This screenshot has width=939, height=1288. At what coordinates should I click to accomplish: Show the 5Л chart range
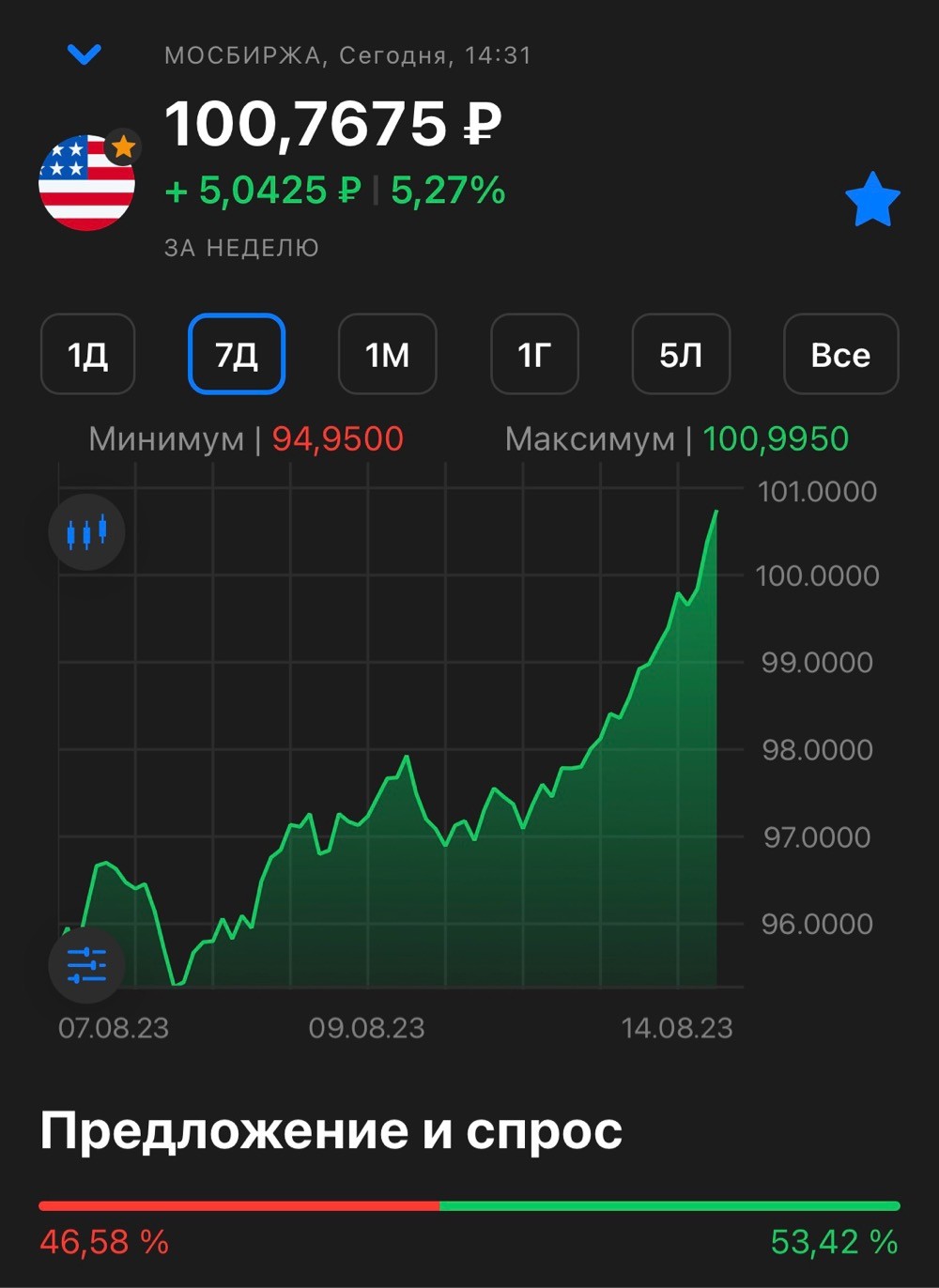(682, 354)
